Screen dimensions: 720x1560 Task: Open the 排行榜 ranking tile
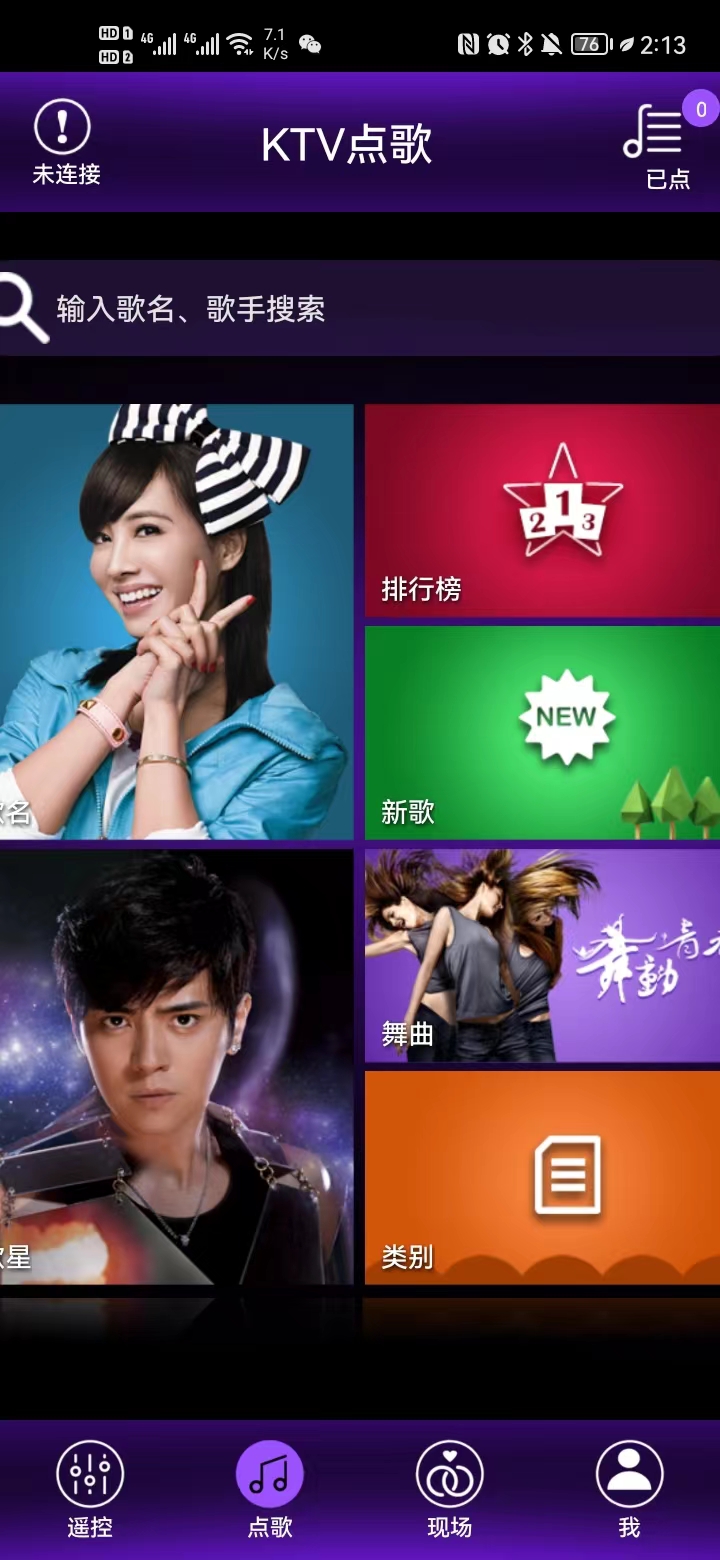(542, 511)
